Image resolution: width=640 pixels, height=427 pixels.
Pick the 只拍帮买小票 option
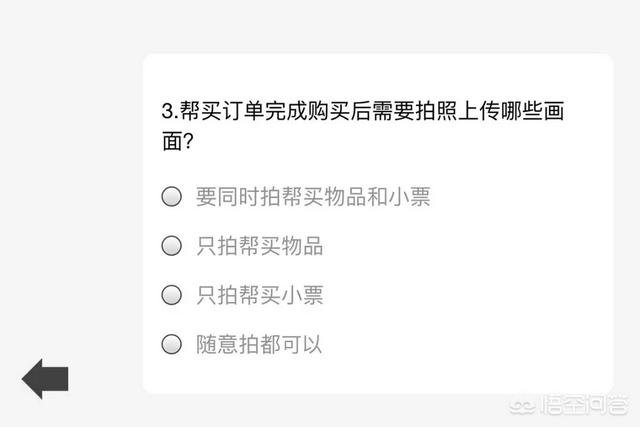[172, 296]
